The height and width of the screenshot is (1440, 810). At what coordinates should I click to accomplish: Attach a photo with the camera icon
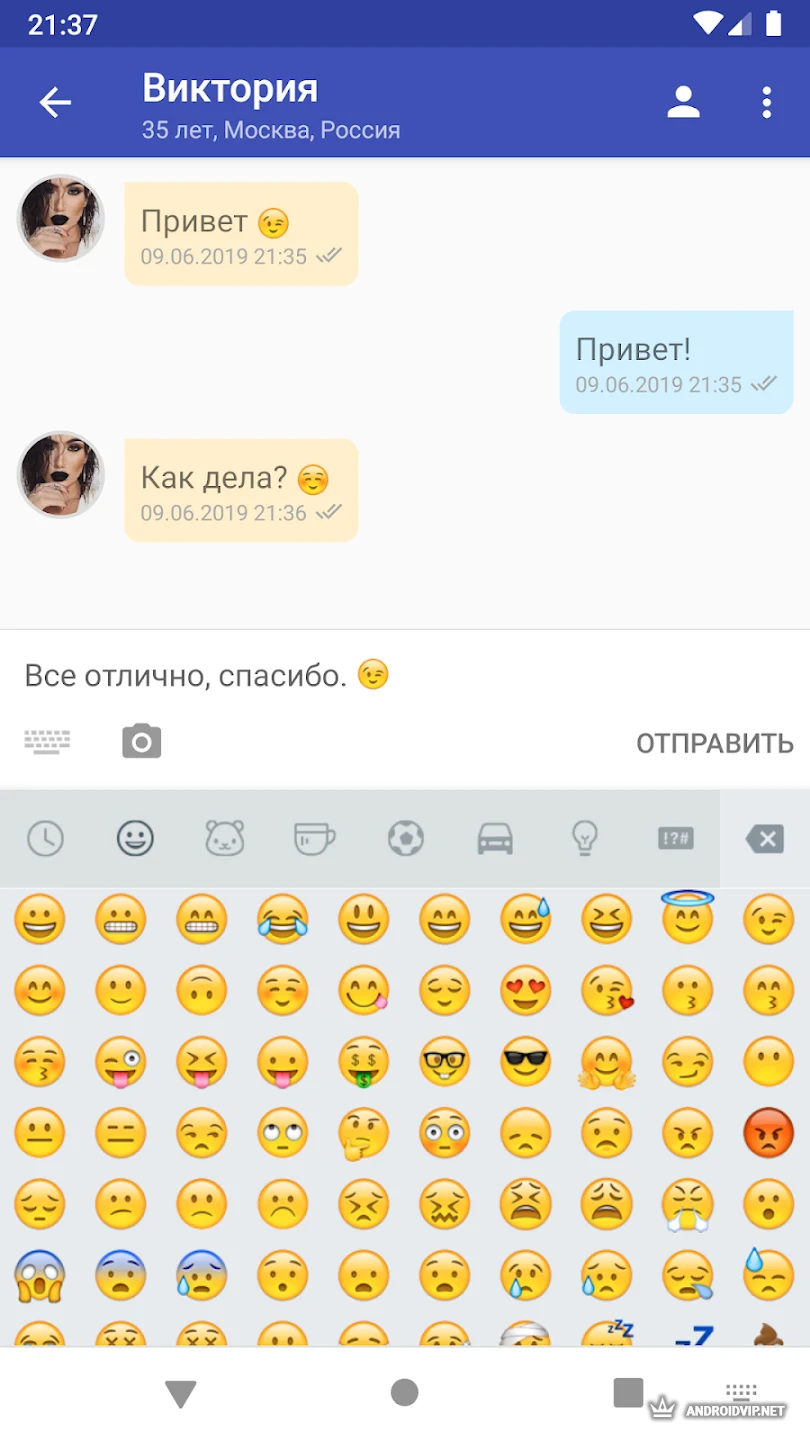[x=142, y=741]
